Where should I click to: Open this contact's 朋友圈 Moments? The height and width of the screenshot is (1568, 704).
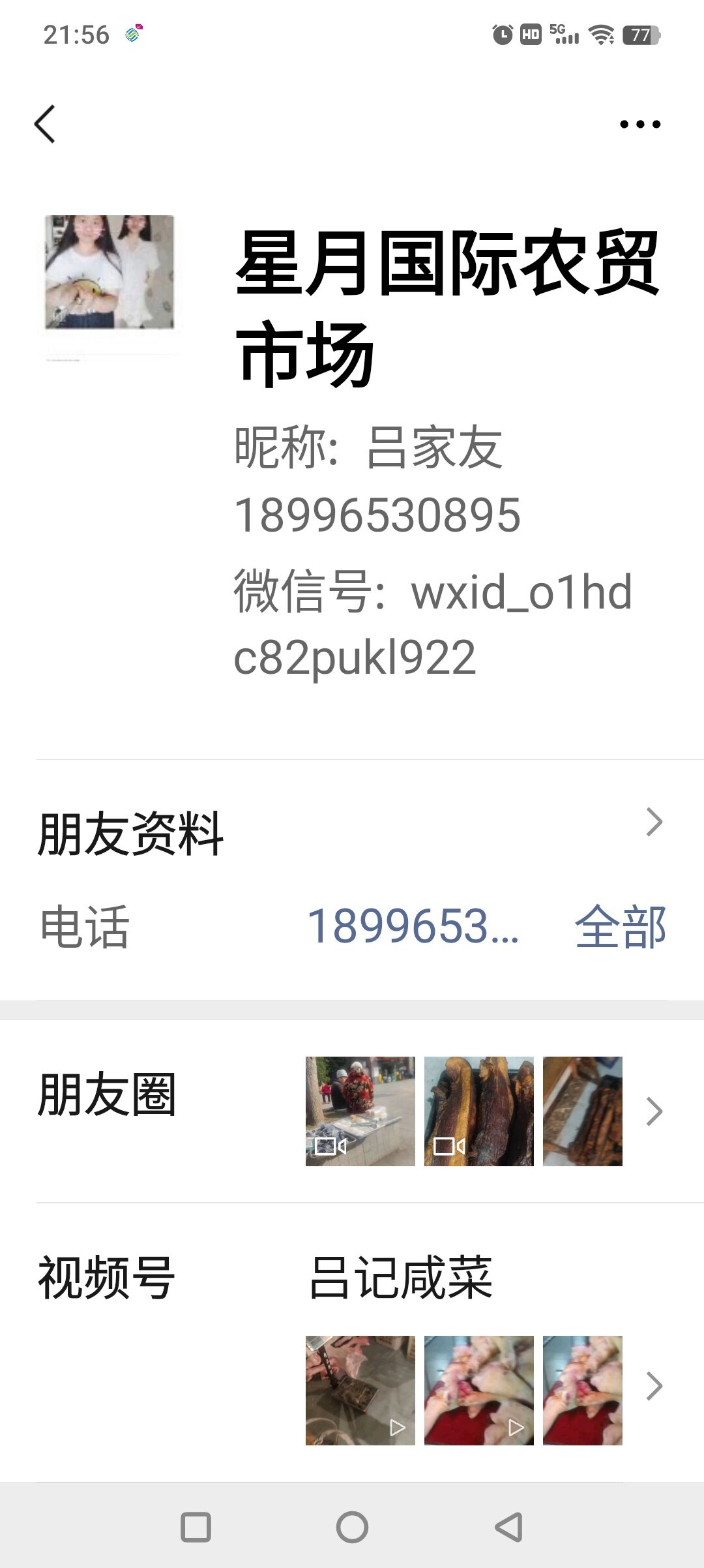[x=352, y=1111]
